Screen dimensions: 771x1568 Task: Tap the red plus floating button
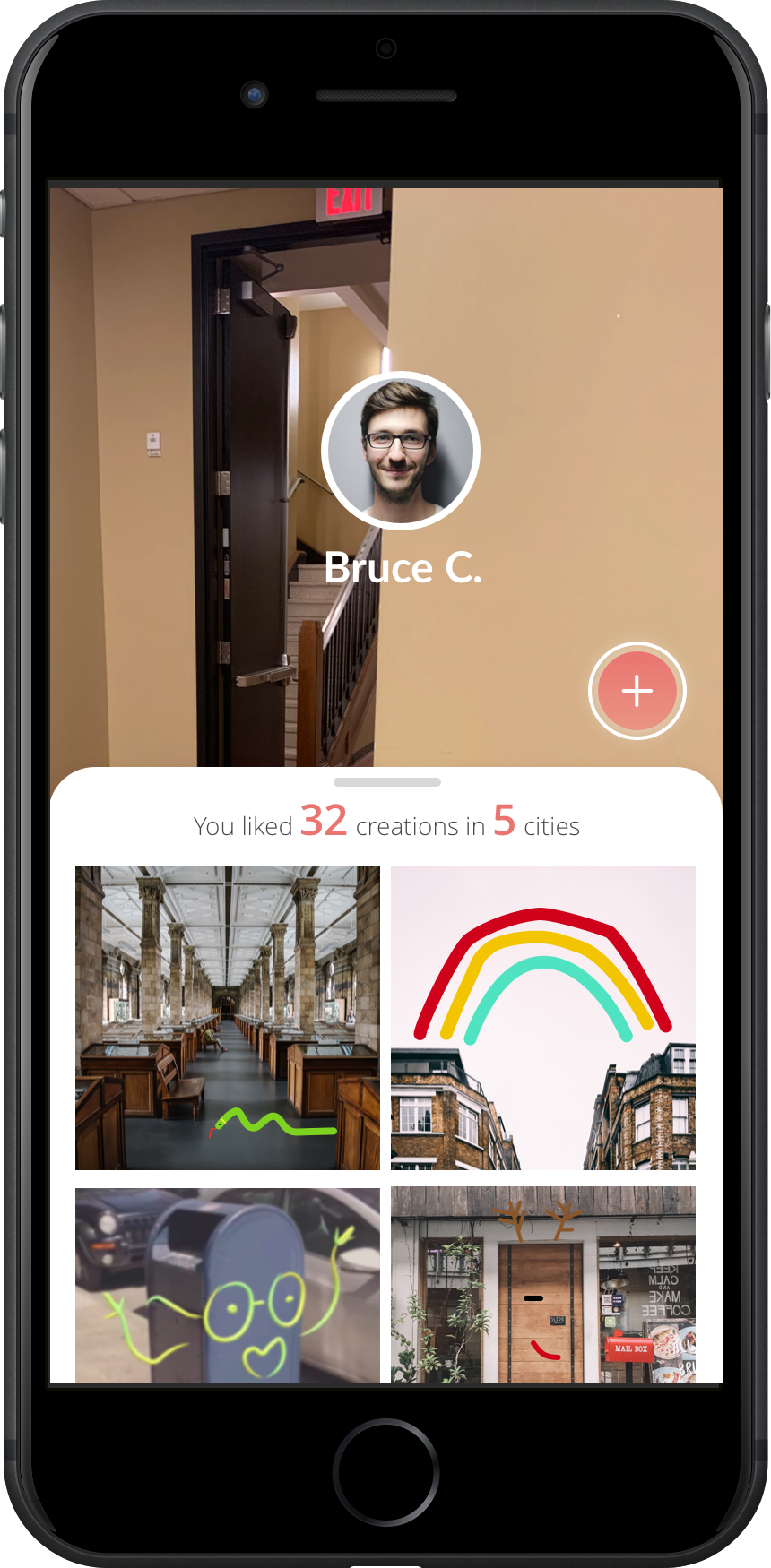[x=637, y=691]
